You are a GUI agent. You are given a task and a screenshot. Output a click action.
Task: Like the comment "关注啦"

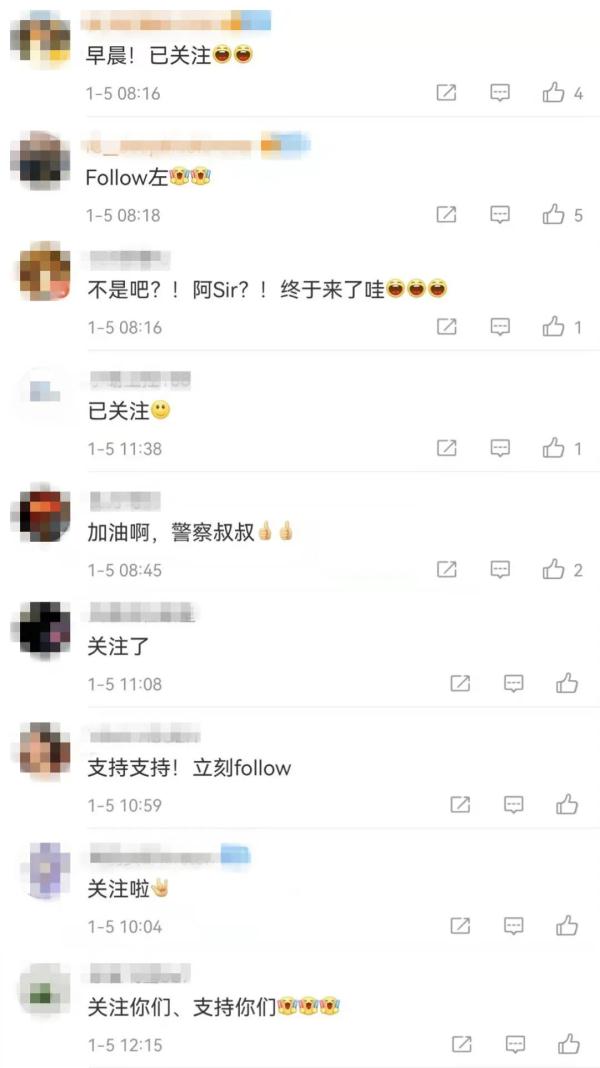(x=567, y=926)
